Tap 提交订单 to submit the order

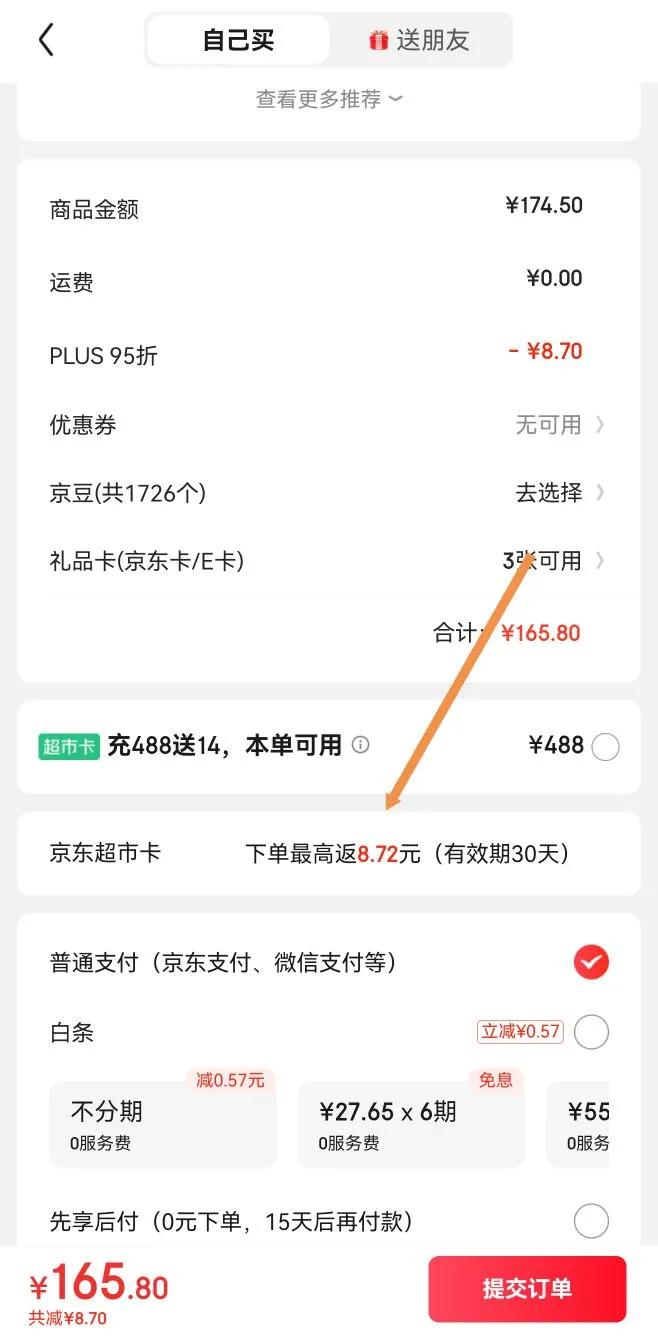527,1289
